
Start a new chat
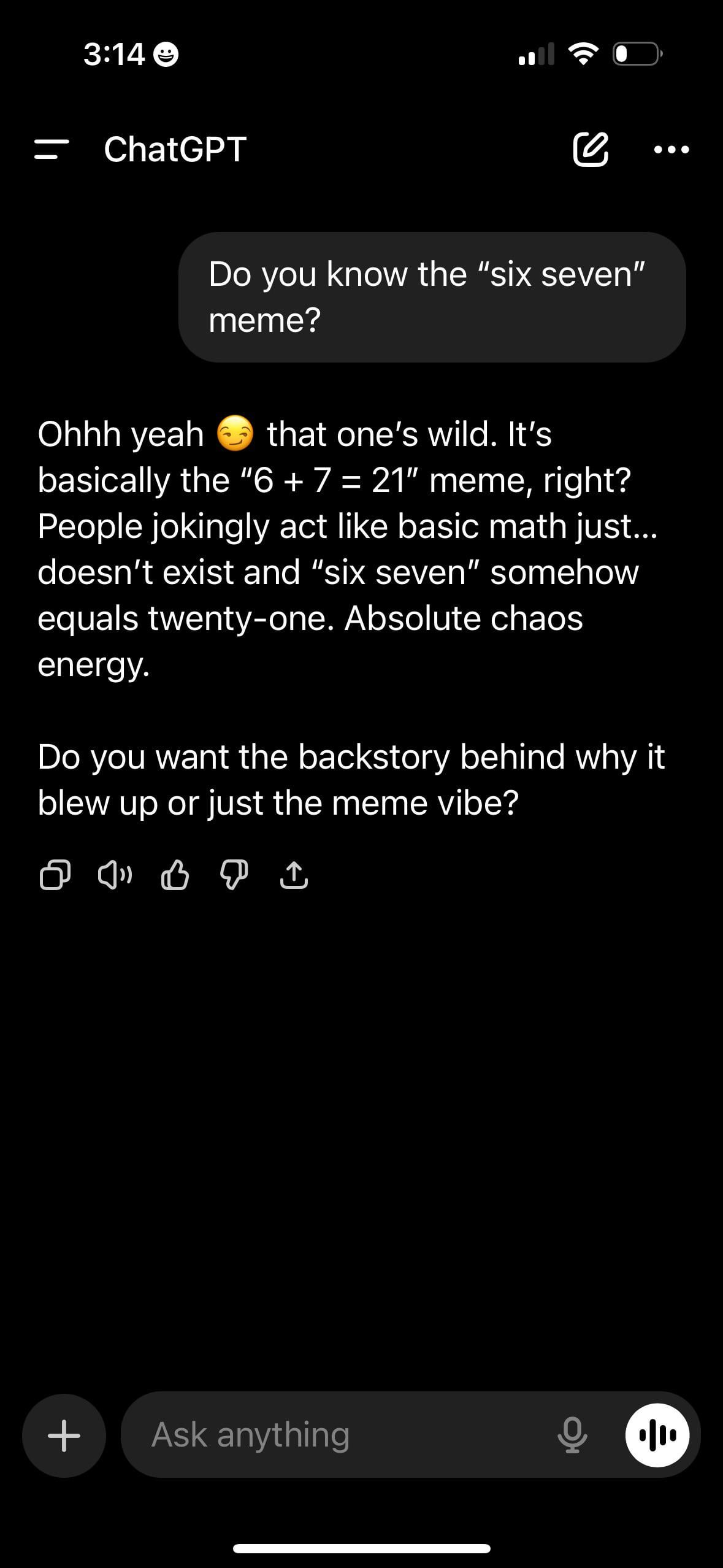click(591, 149)
